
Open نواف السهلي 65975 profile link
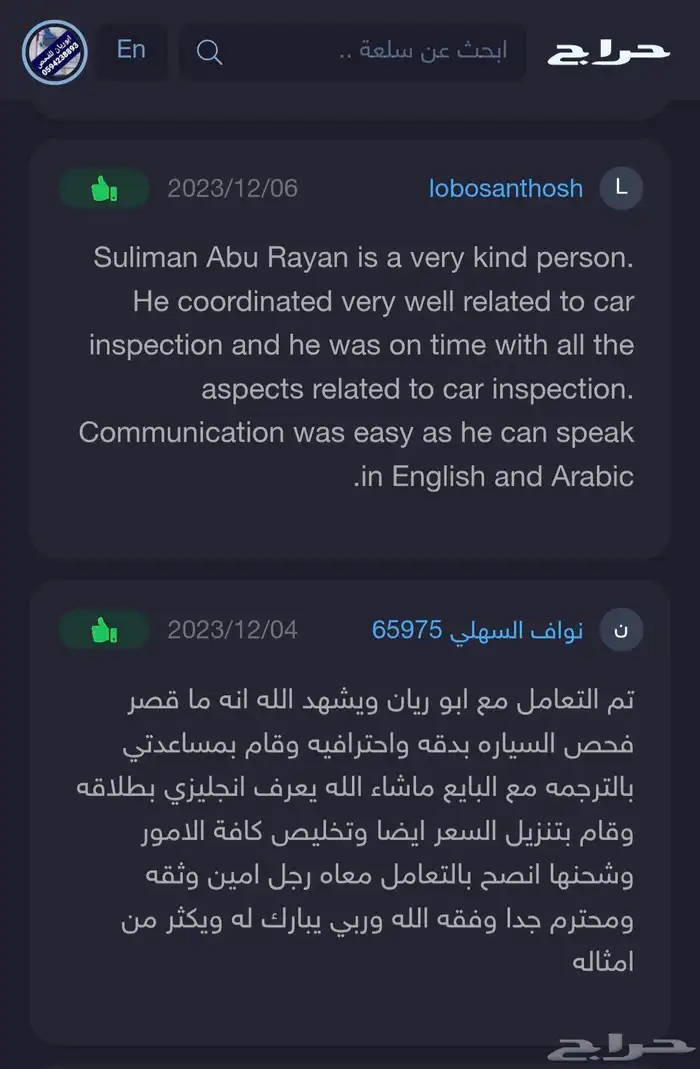[x=477, y=630]
